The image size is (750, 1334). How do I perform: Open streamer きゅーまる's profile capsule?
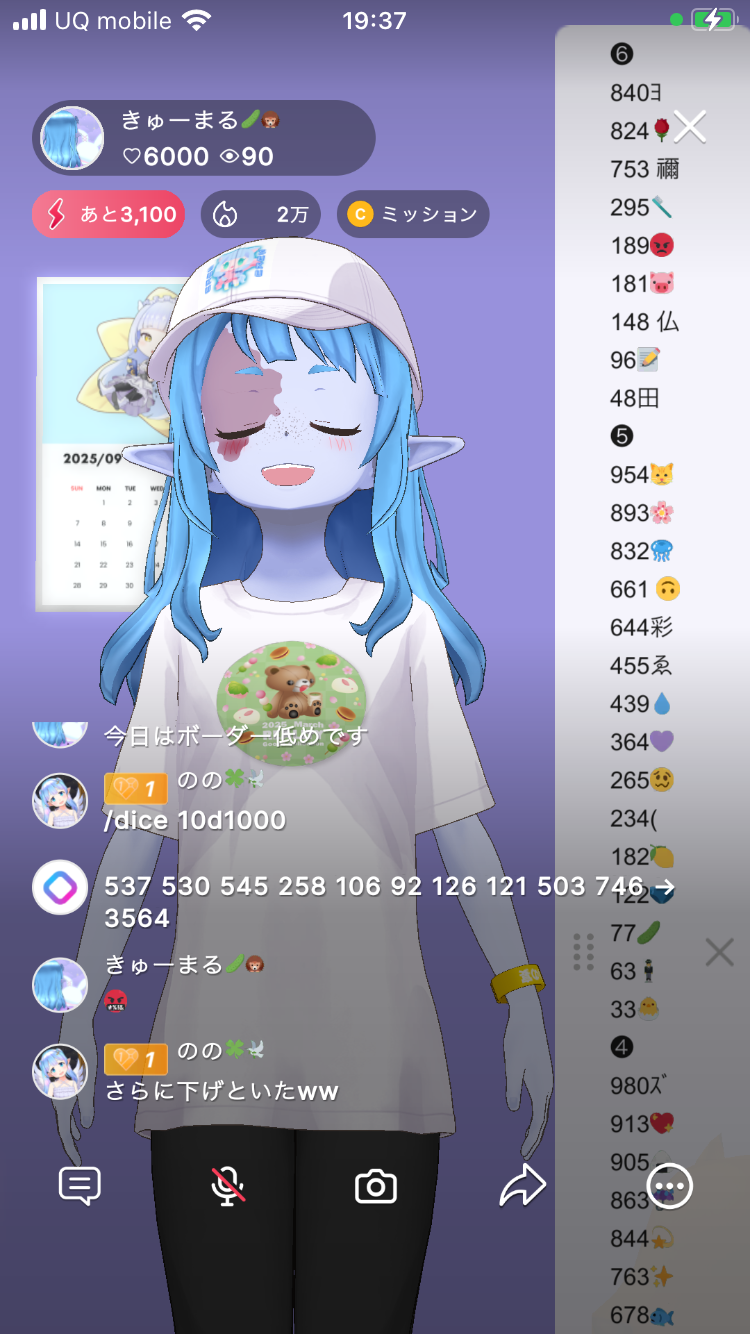click(204, 138)
